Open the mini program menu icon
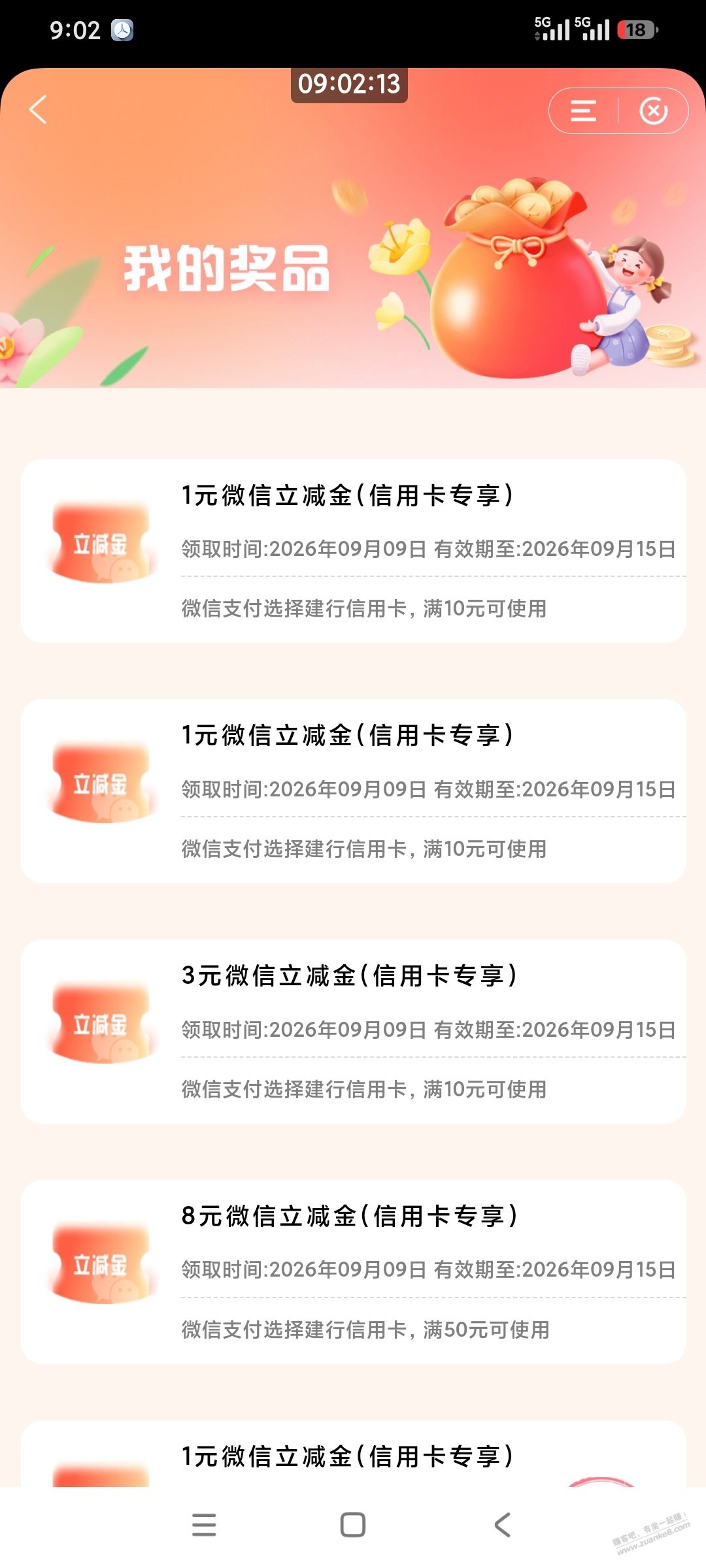Image resolution: width=706 pixels, height=1568 pixels. pos(583,111)
